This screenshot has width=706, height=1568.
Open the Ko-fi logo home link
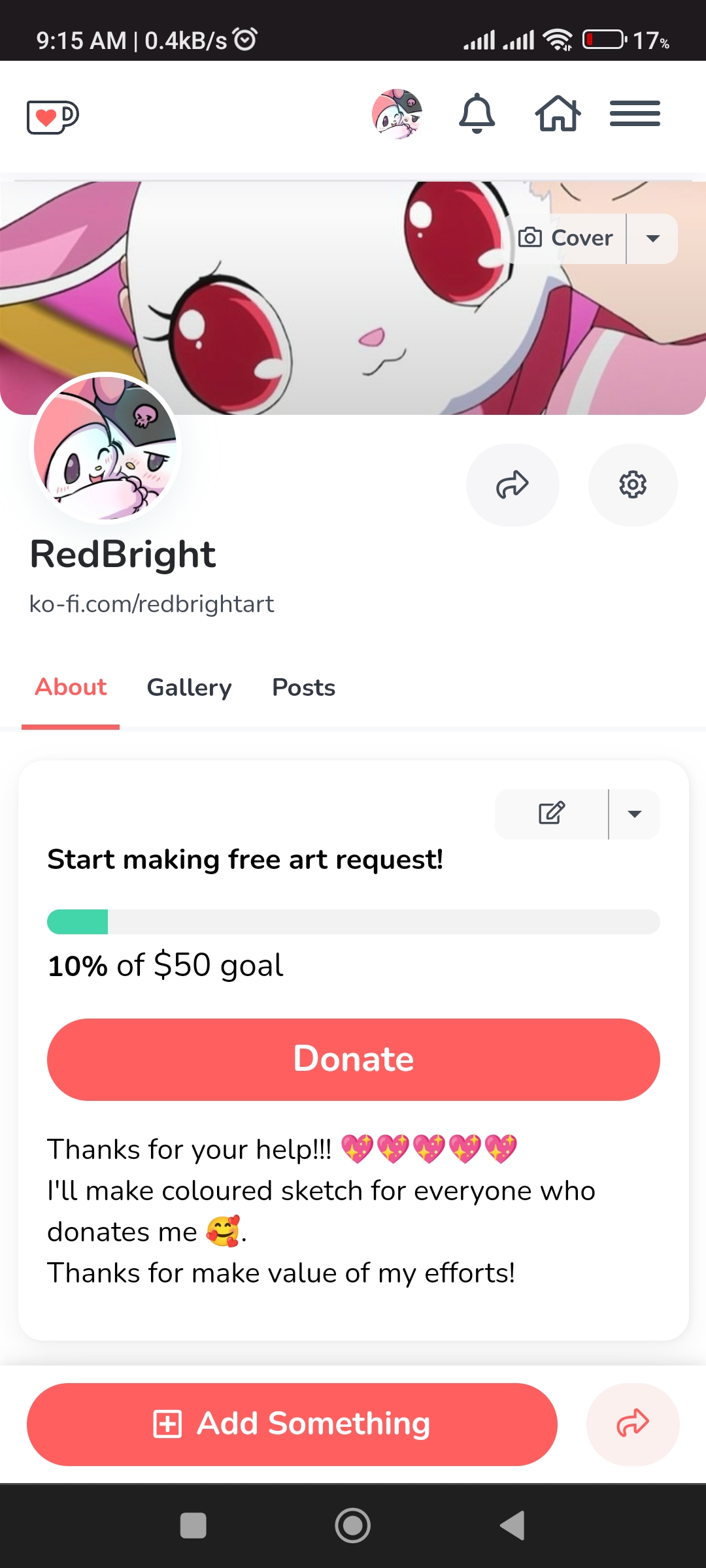click(52, 116)
